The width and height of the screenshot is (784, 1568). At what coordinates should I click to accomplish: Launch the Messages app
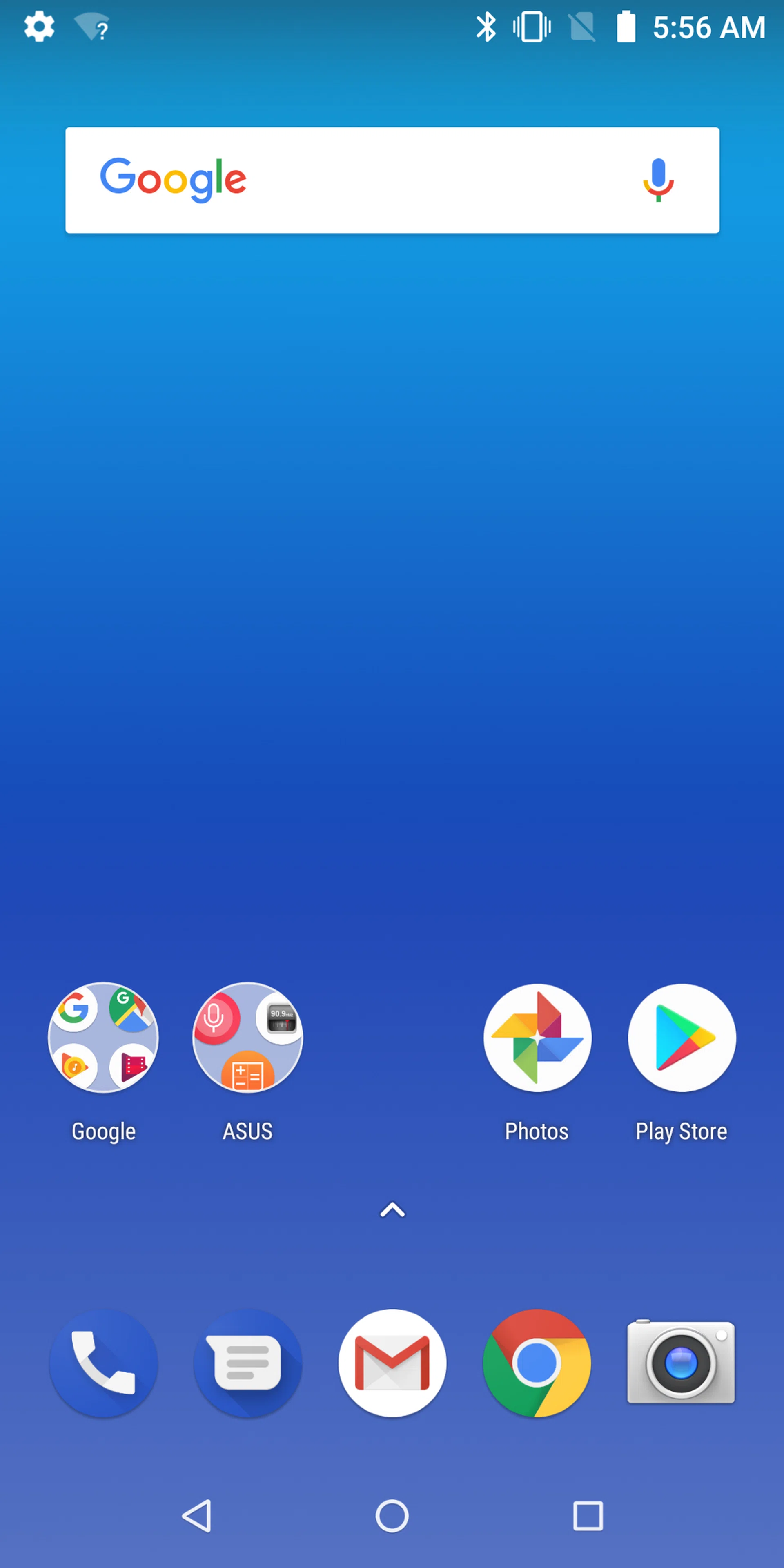click(248, 1363)
